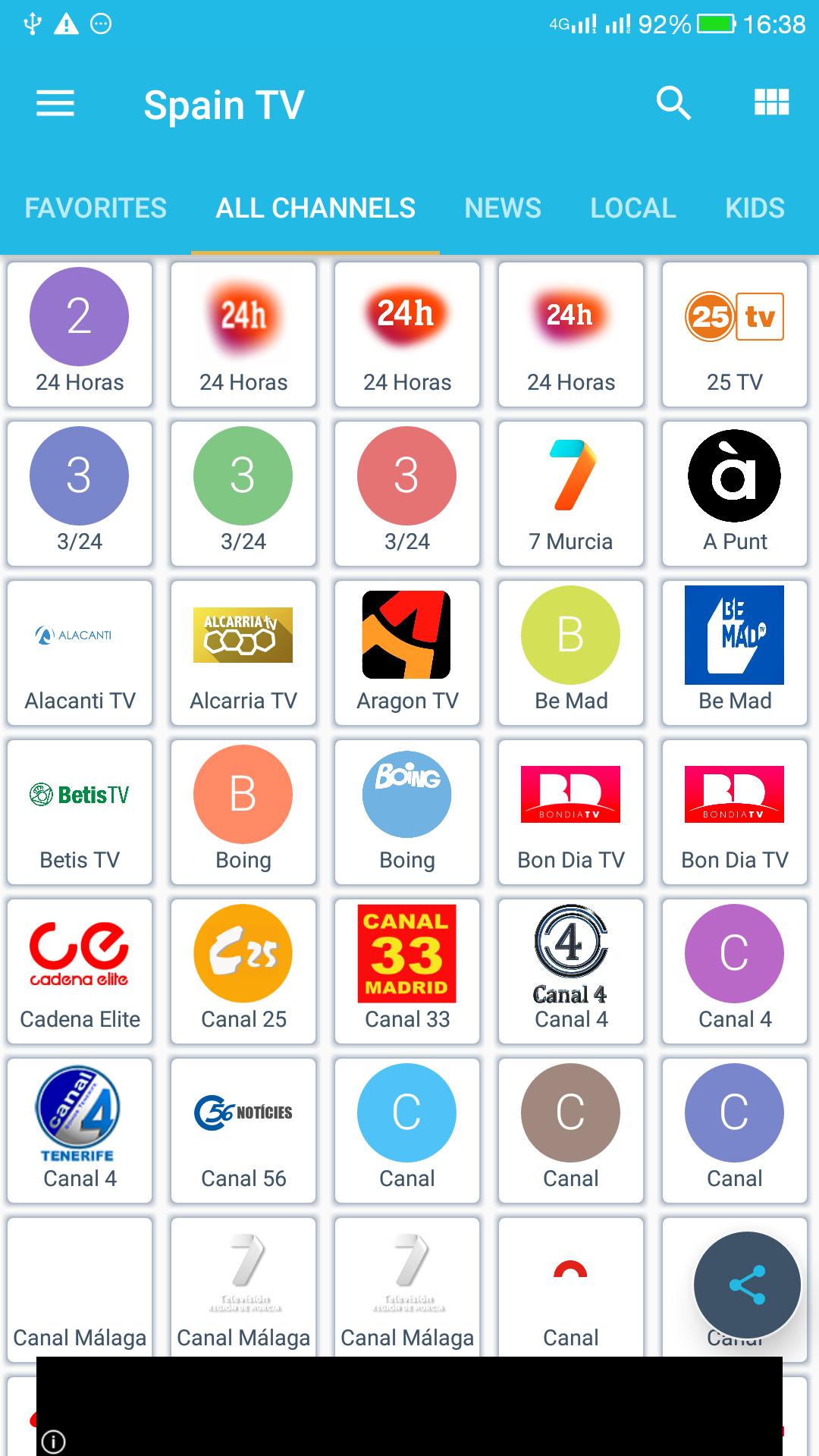Open the Canal 33 Madrid channel
Image resolution: width=819 pixels, height=1456 pixels.
point(407,971)
